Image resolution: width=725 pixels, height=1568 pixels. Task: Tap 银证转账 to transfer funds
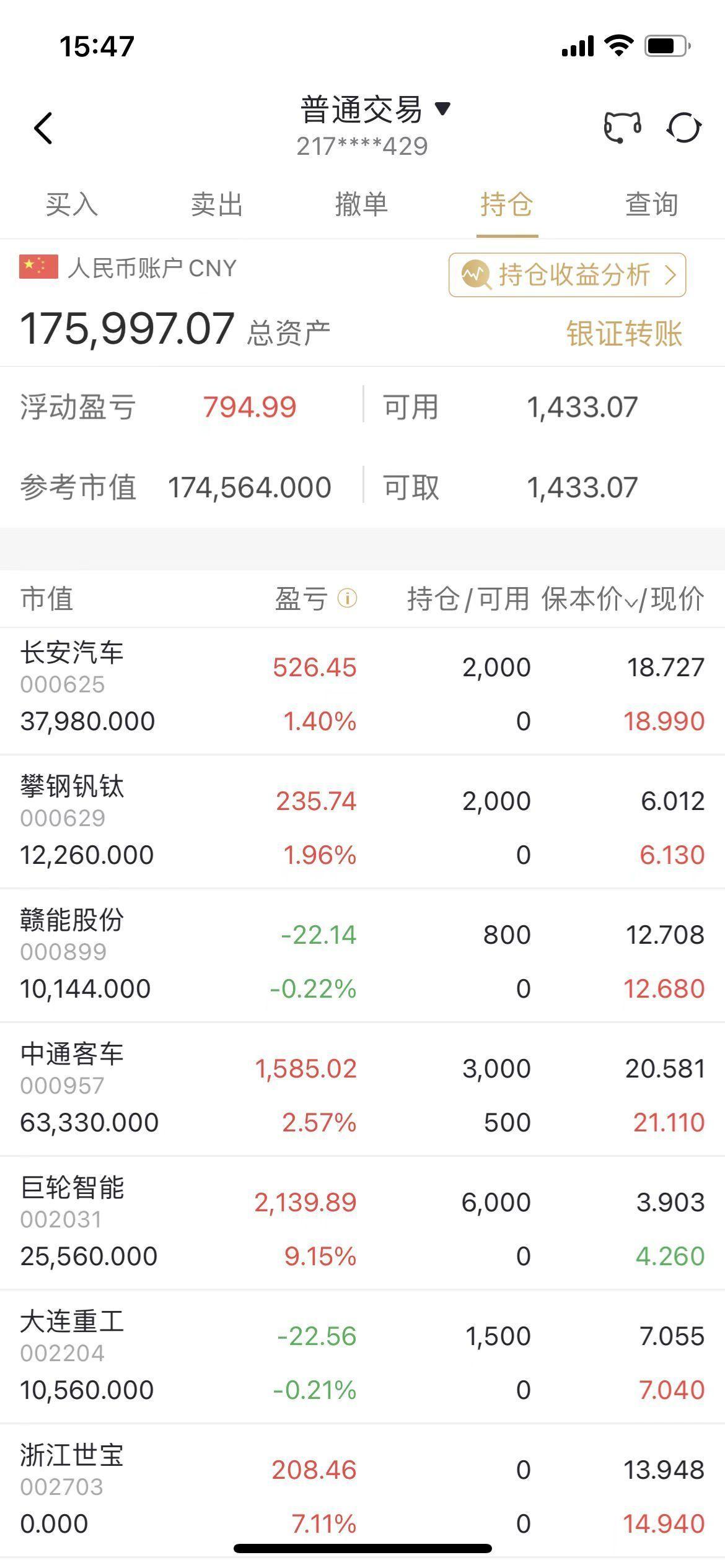[624, 334]
